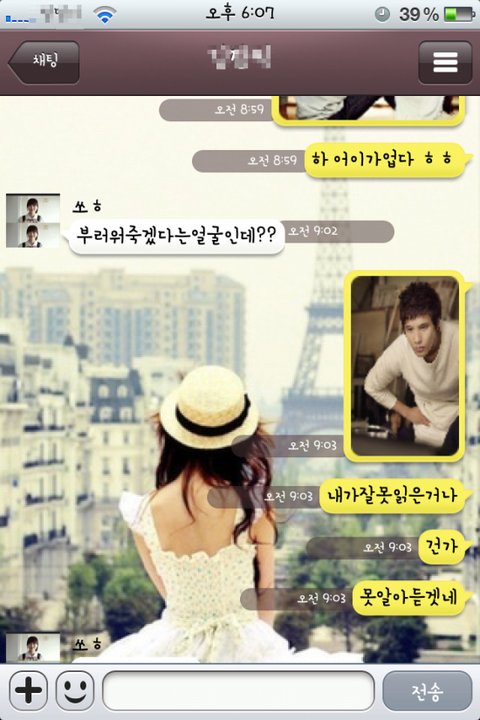Open the sender's profile picture beside 부러워죽겠다는얼굴인데??
The image size is (480, 720).
click(33, 221)
